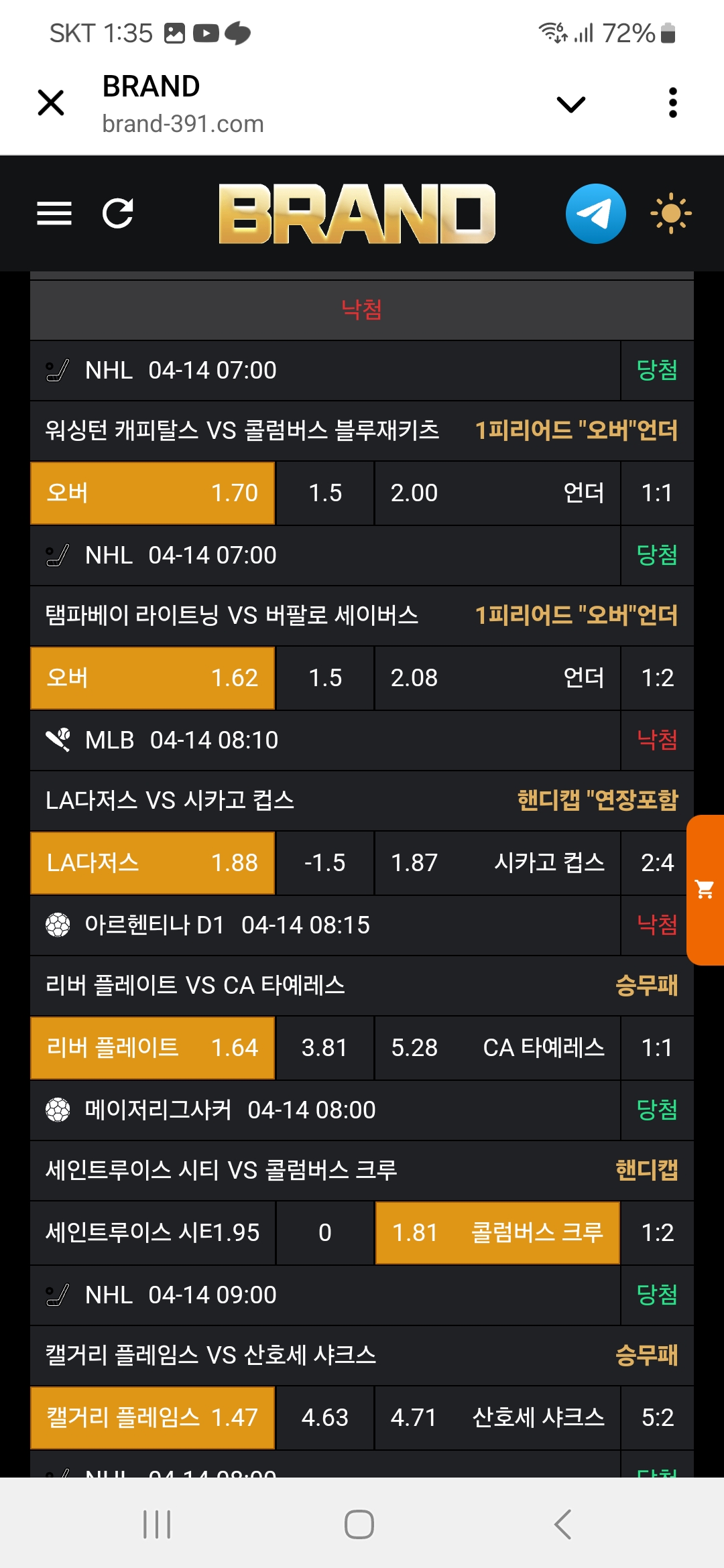Reload the page with refresh icon
Viewport: 724px width, 1568px height.
tap(118, 214)
